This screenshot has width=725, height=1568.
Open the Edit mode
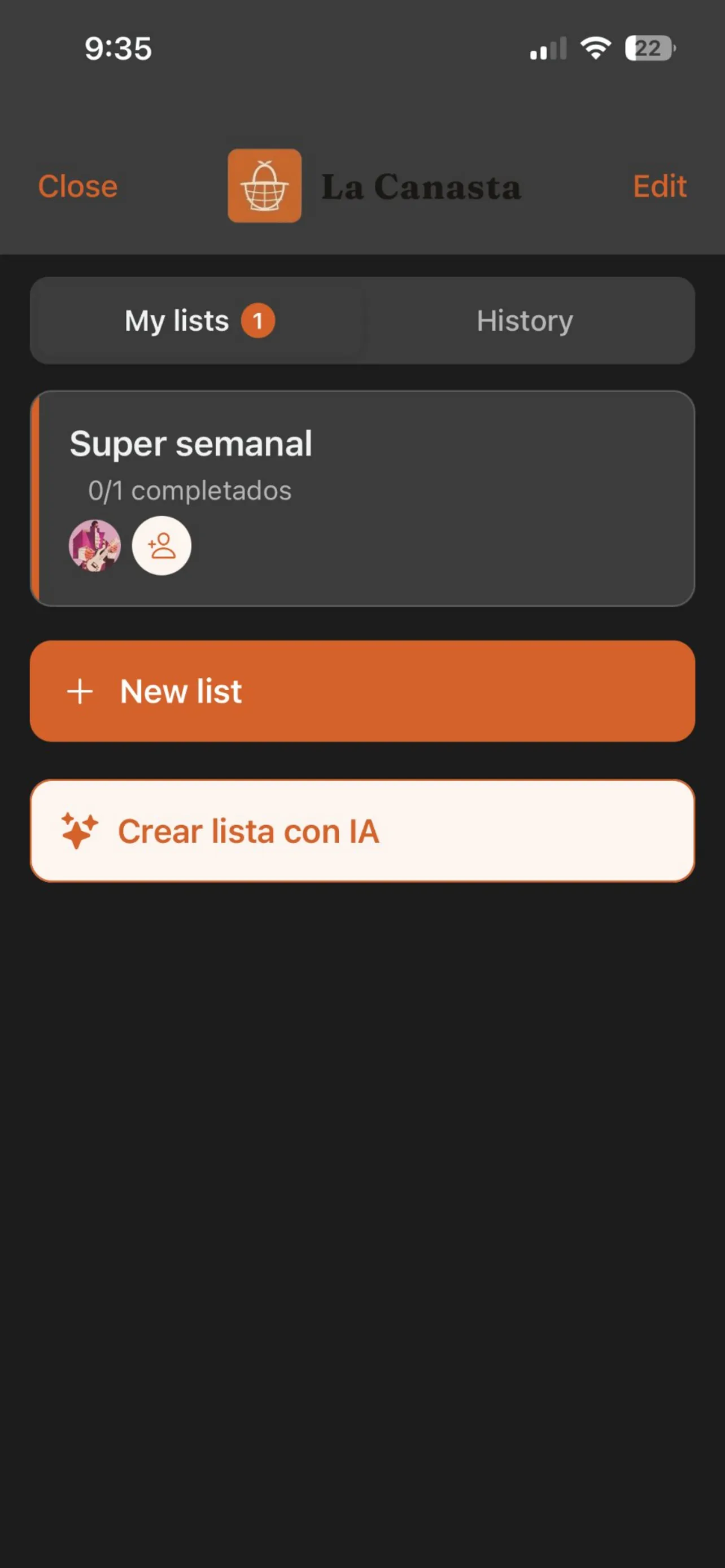point(660,186)
